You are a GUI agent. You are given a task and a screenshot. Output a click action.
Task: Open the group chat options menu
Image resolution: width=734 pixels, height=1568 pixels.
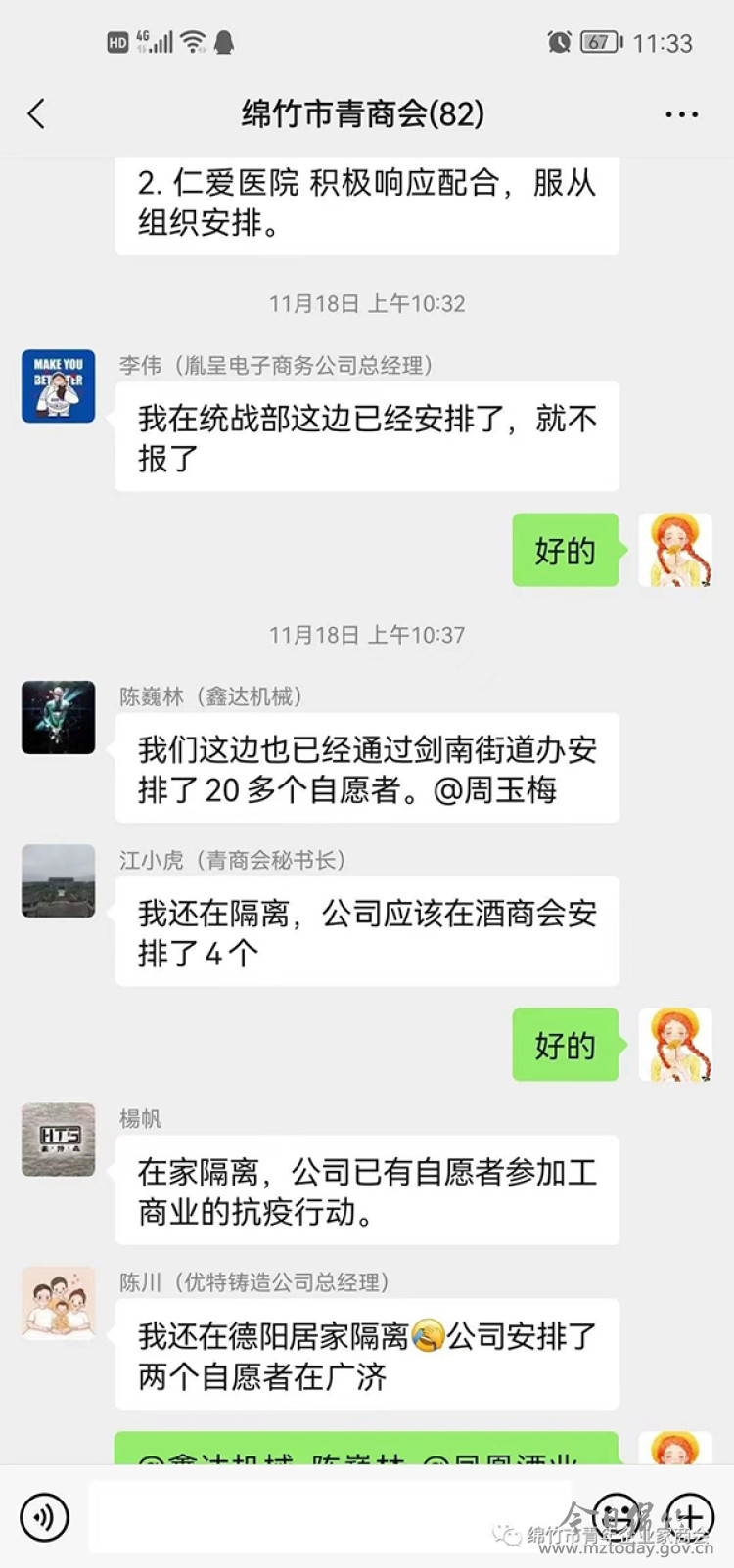click(x=681, y=114)
